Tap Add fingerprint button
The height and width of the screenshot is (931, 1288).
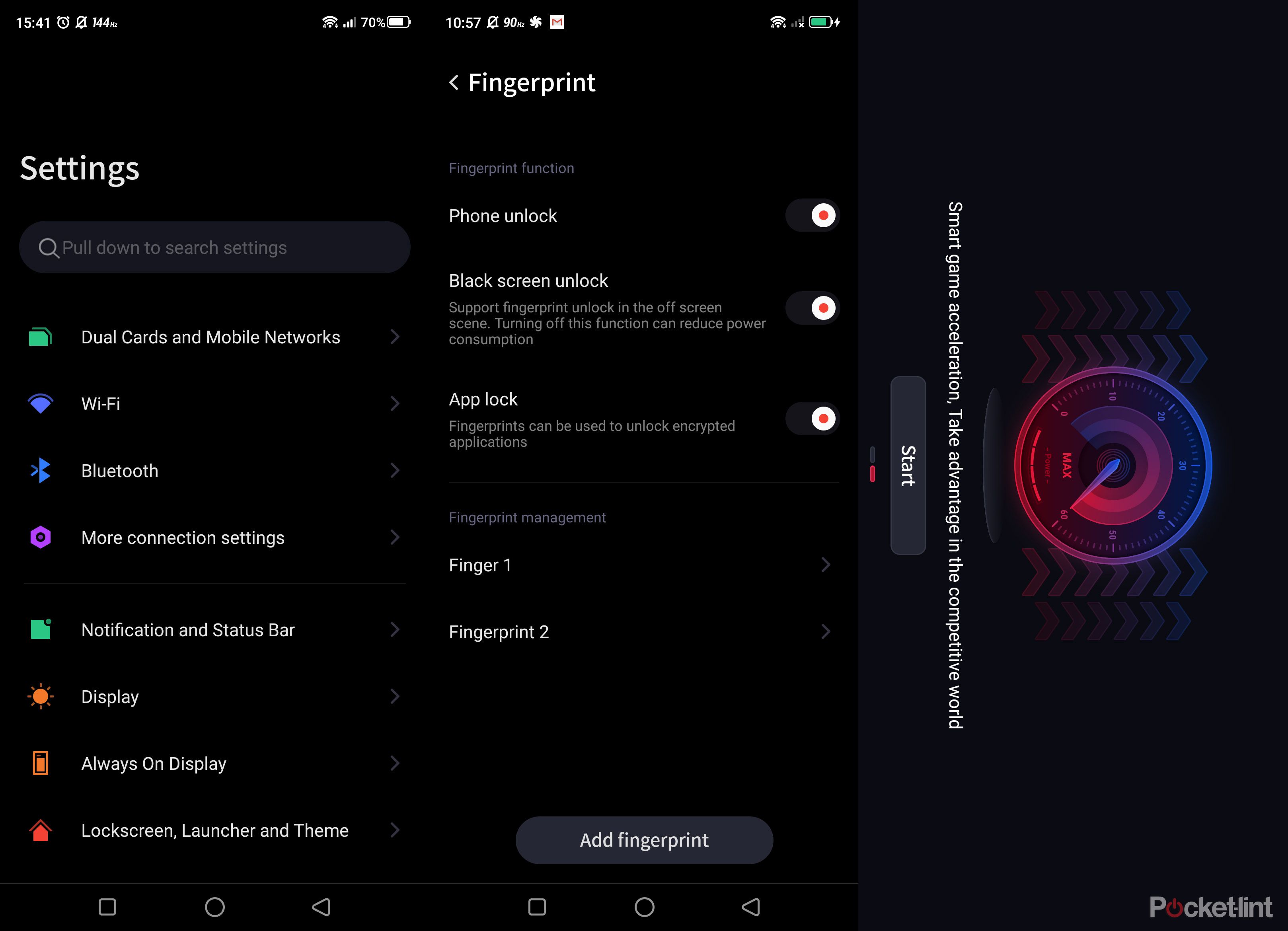coord(644,840)
